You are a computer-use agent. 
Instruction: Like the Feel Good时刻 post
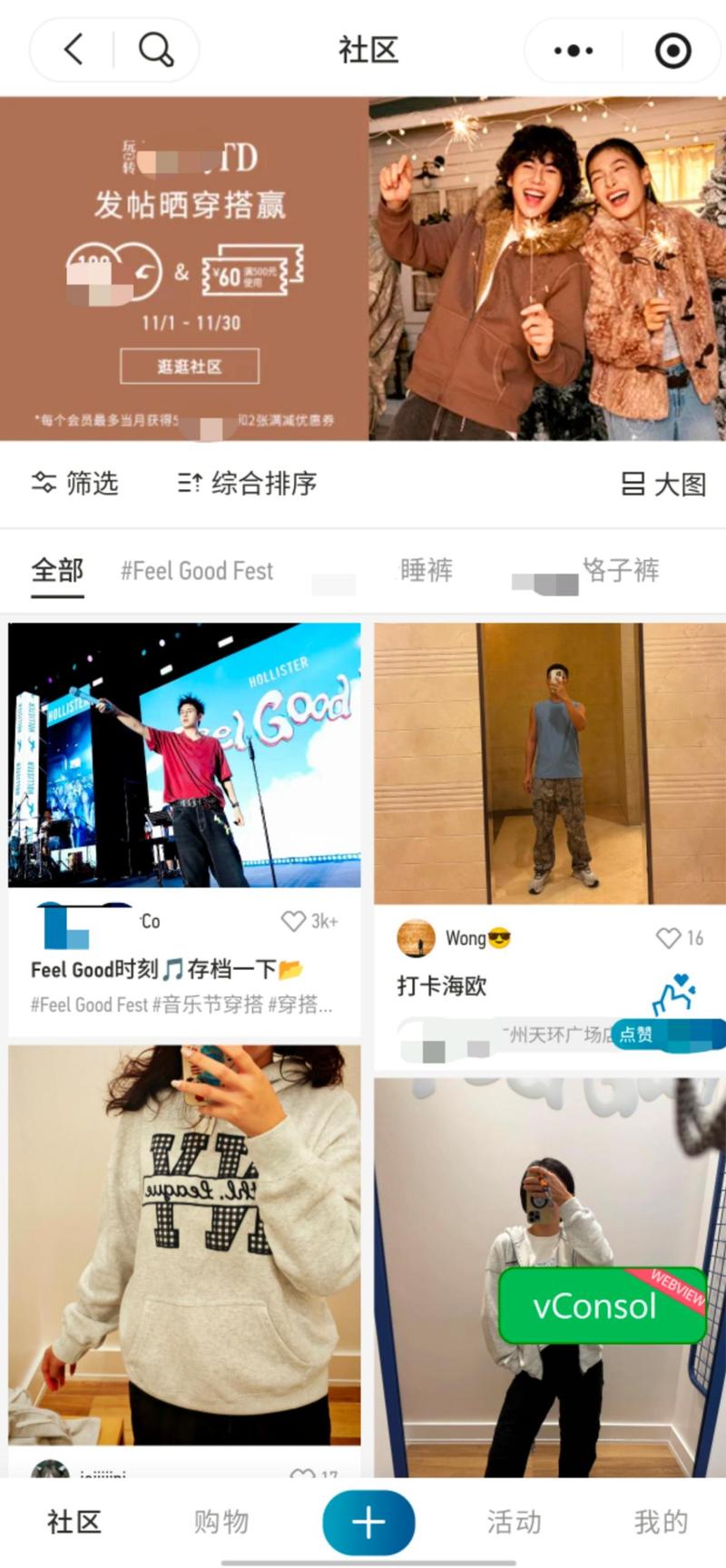click(294, 921)
